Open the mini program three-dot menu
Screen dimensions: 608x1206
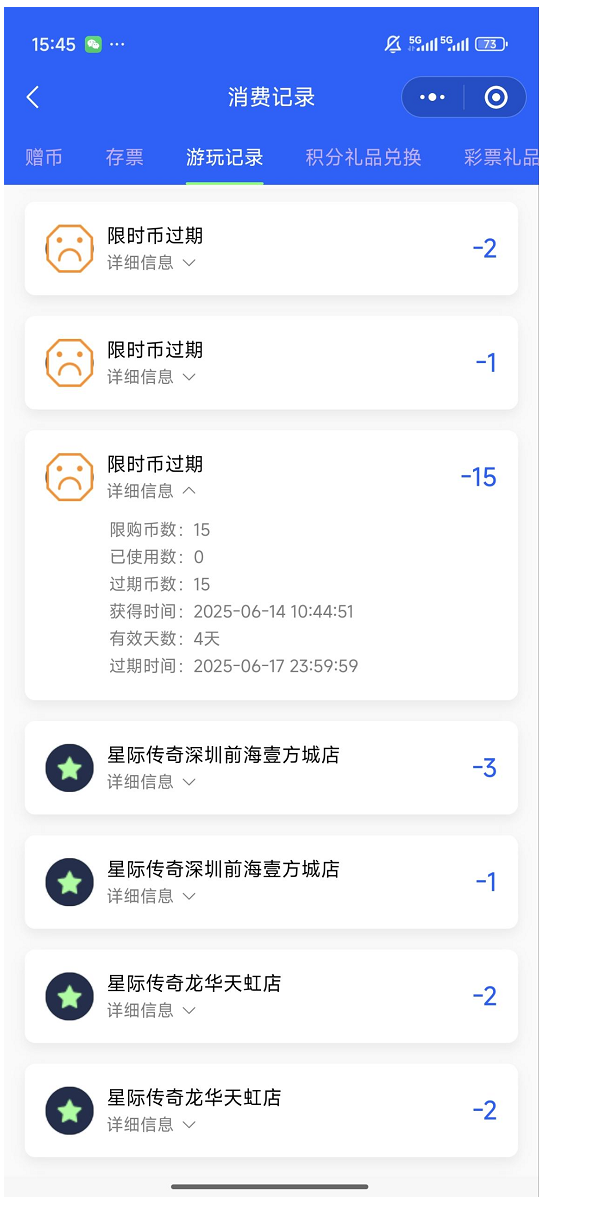tap(432, 97)
